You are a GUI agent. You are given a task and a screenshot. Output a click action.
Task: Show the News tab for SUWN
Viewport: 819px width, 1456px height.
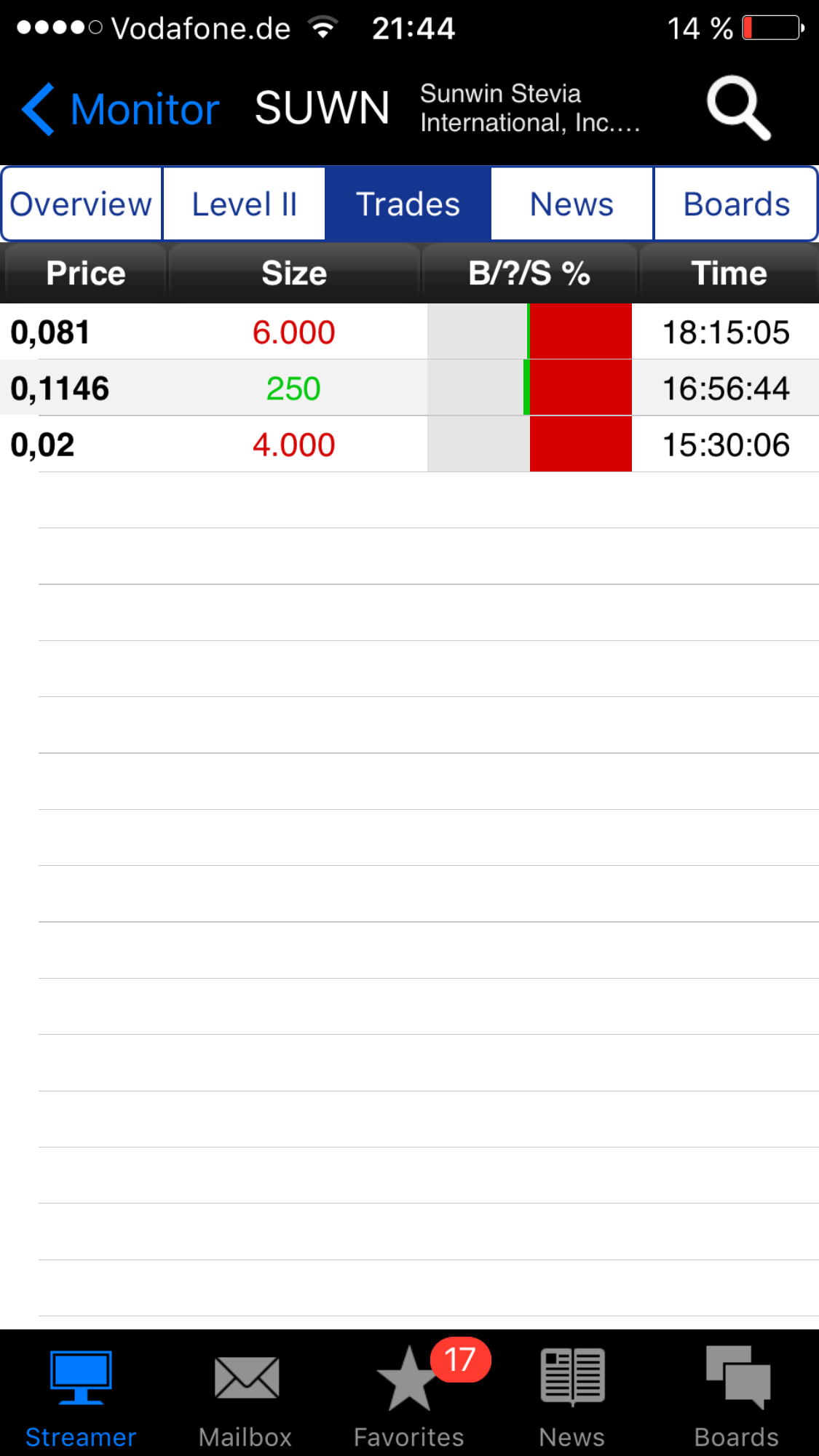click(571, 204)
